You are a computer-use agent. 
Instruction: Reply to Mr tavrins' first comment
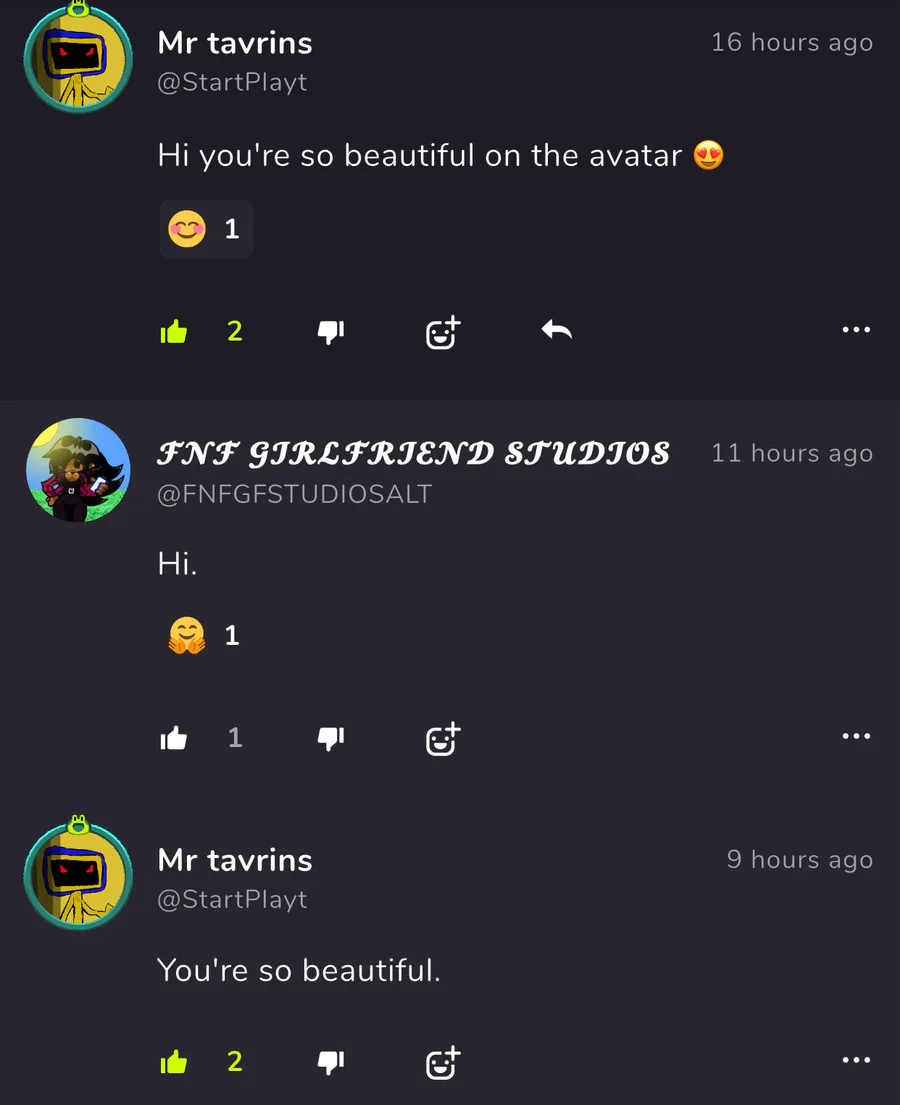click(557, 329)
